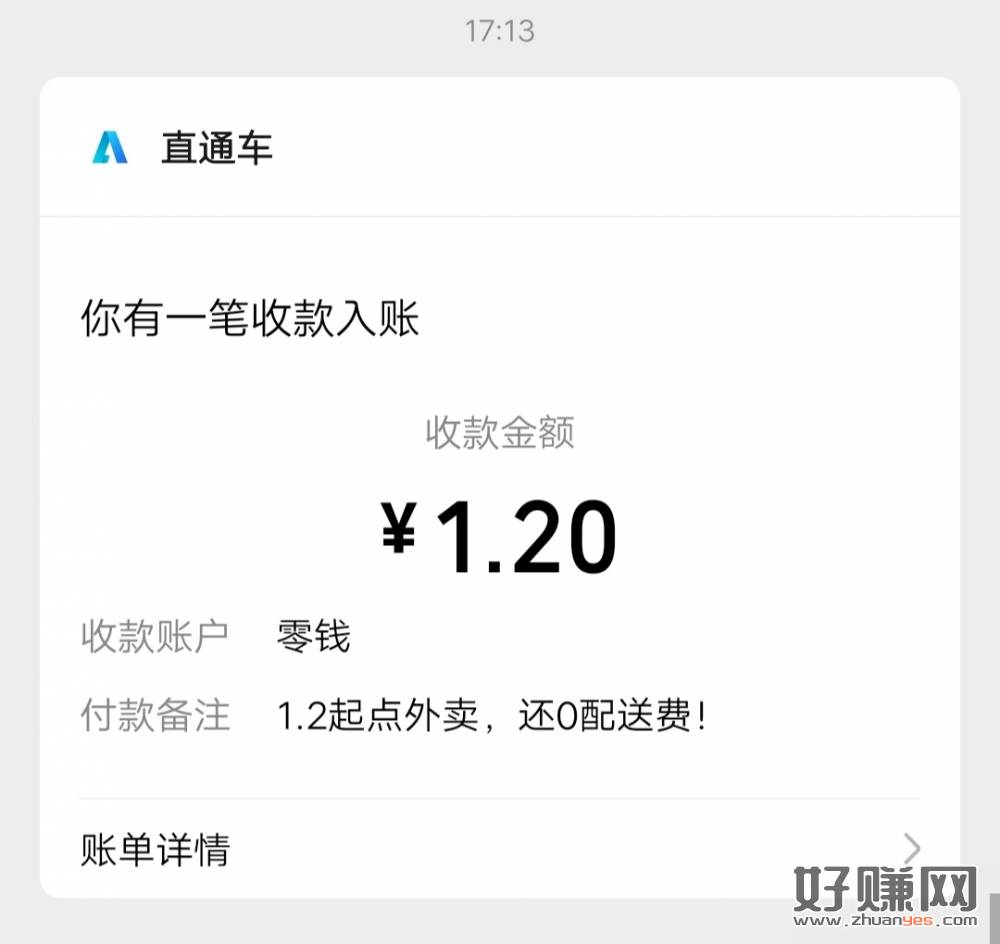The width and height of the screenshot is (1000, 944).
Task: Open the 账单详情 bill details row
Action: tap(498, 849)
